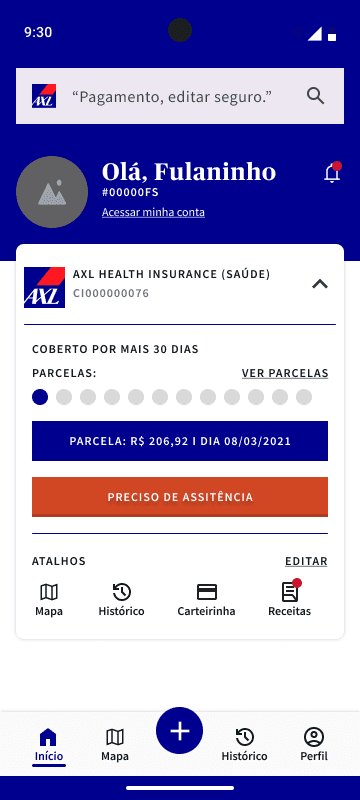Viewport: 360px width, 800px height.
Task: Open the Mapa shortcut in Atalhos
Action: [x=49, y=600]
